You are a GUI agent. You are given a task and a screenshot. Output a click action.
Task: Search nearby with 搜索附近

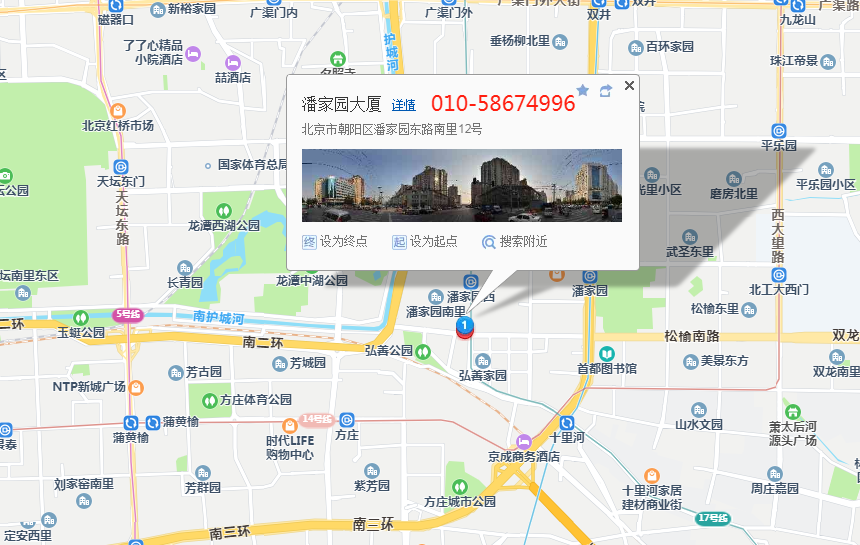(x=515, y=242)
